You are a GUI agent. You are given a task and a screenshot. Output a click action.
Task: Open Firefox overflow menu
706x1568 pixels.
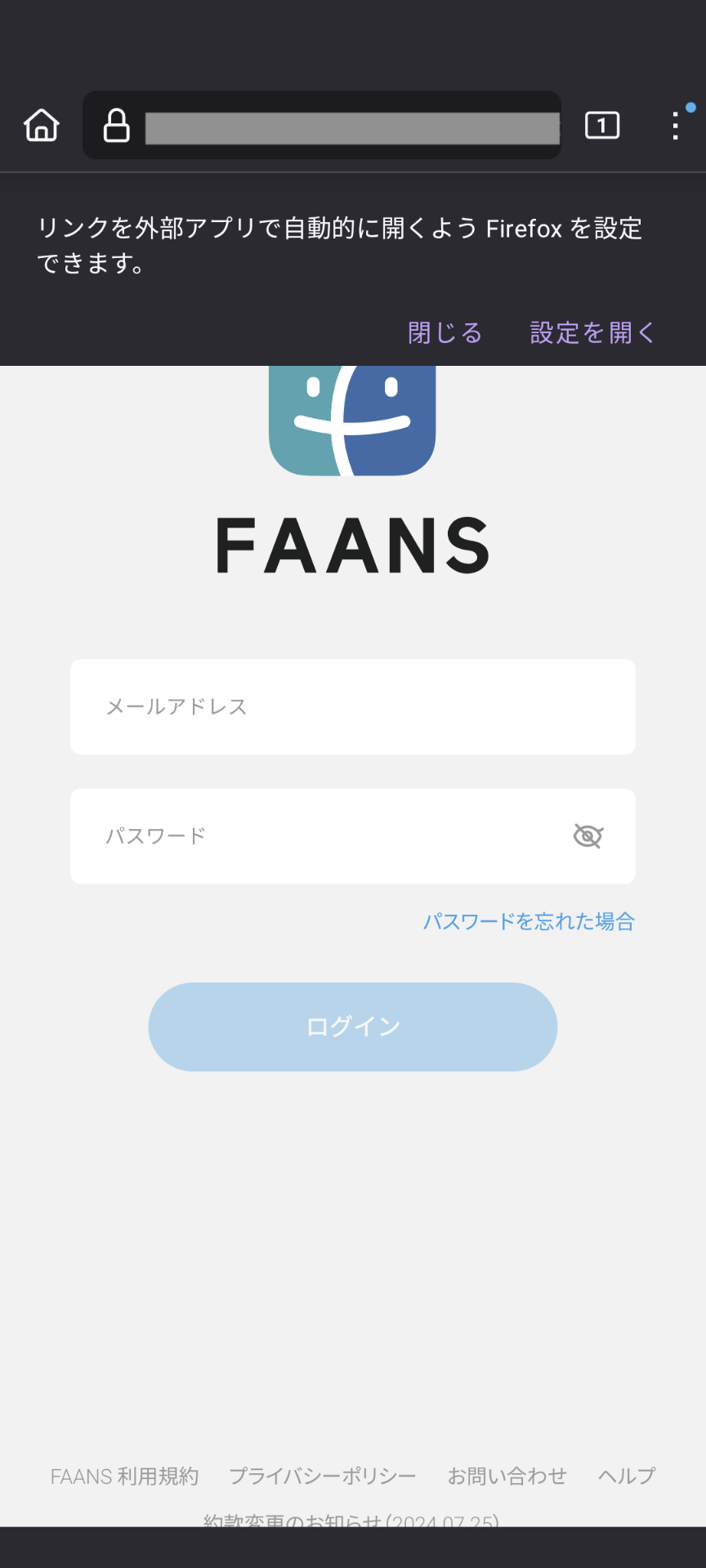tap(675, 126)
